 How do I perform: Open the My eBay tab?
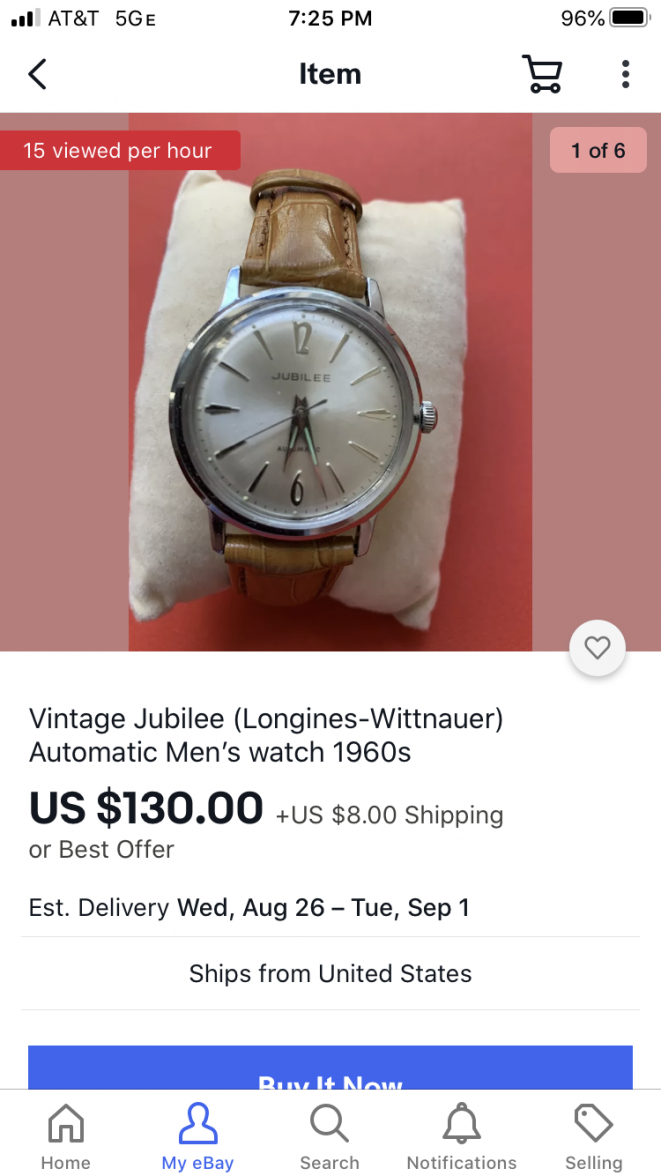[198, 1136]
